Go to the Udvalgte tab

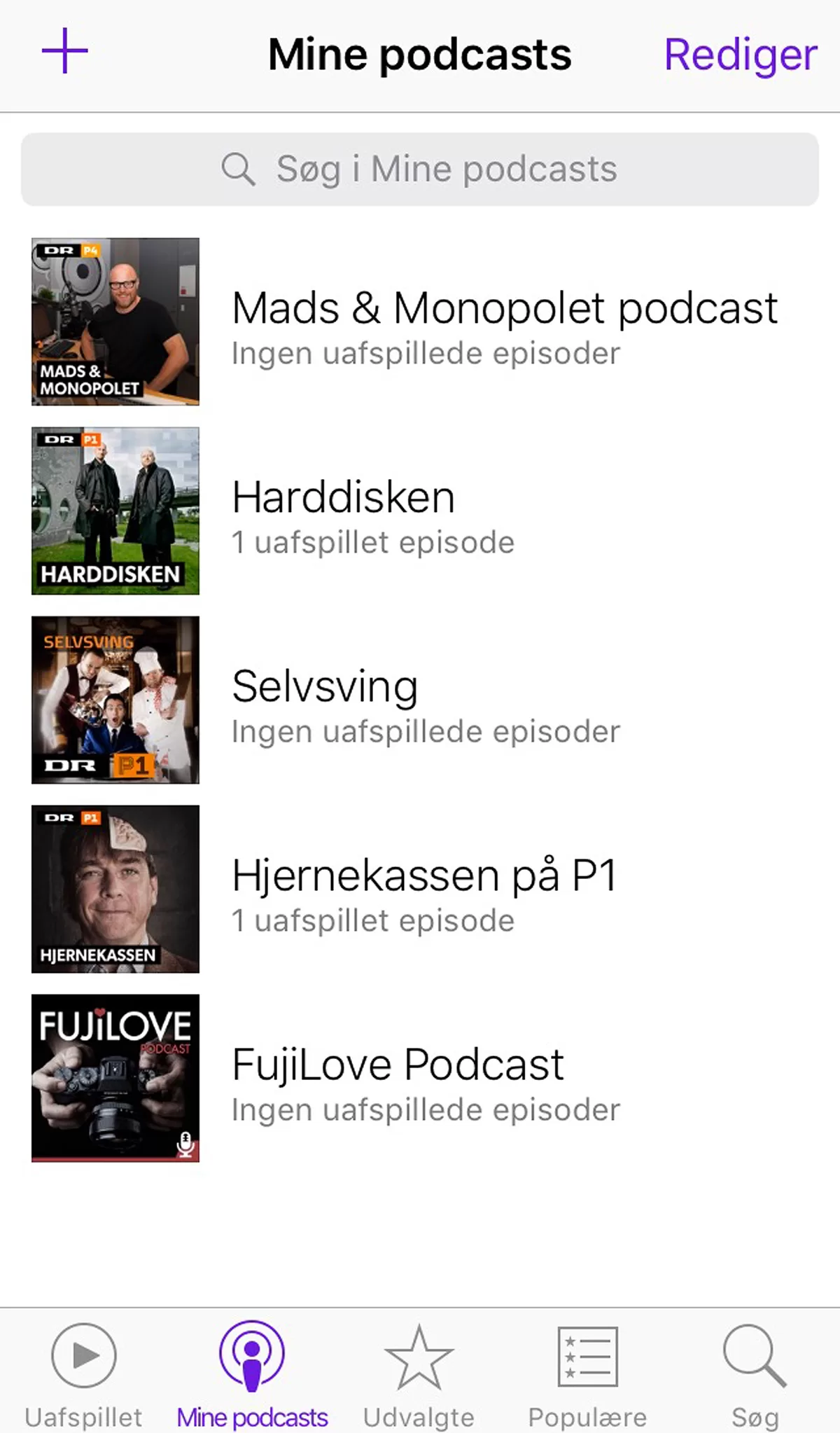pyautogui.click(x=419, y=1374)
